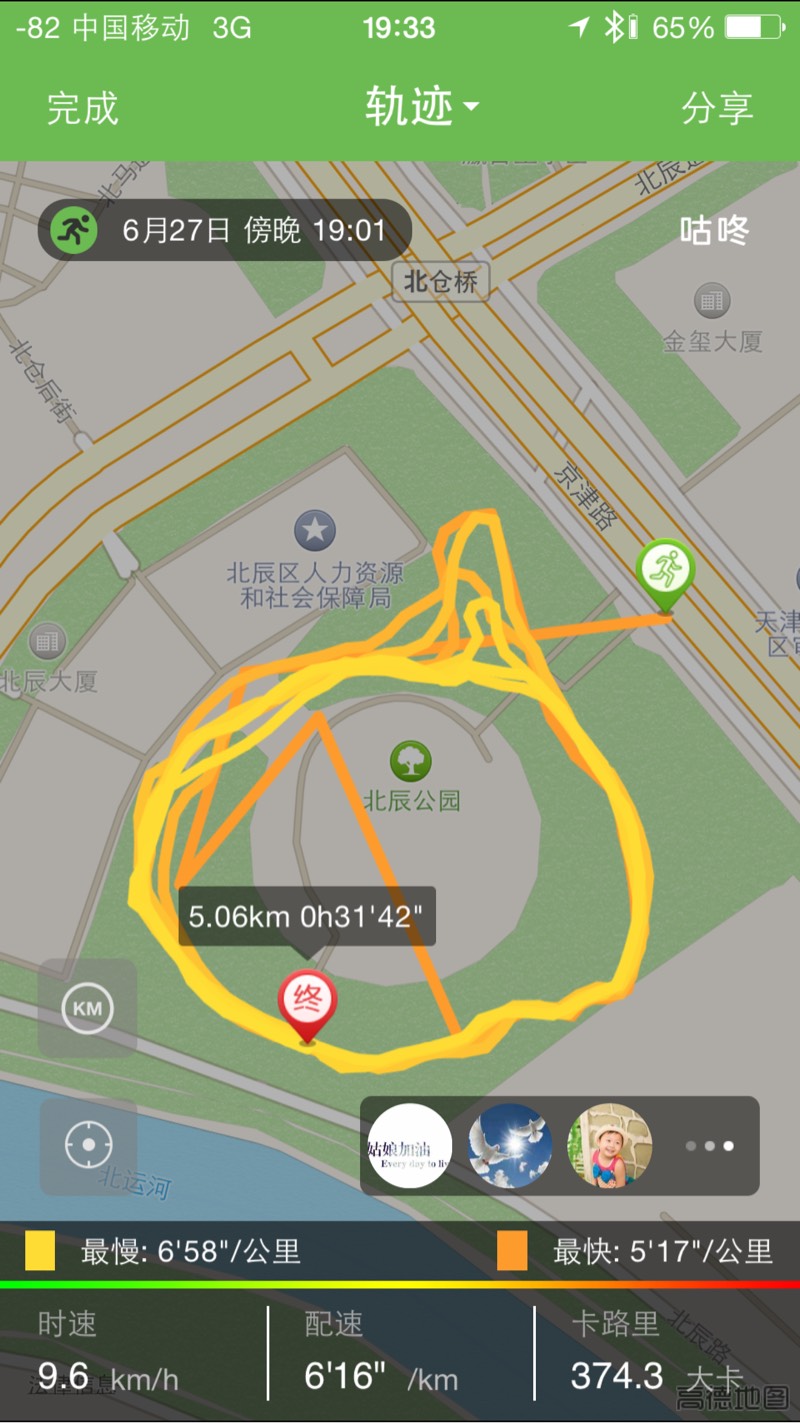
Task: Toggle the KM distance markers button
Action: (88, 1008)
